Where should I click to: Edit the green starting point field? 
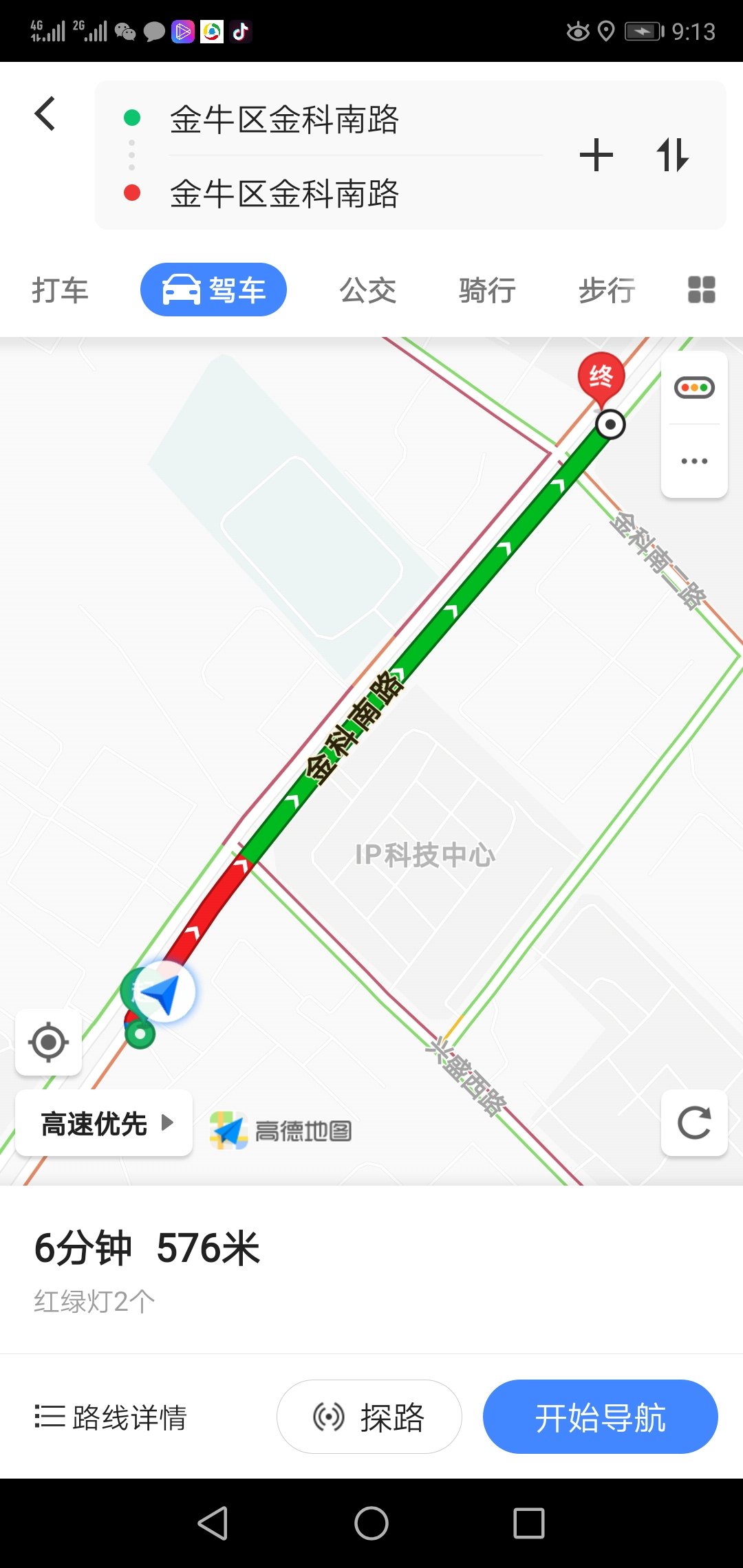click(x=284, y=119)
